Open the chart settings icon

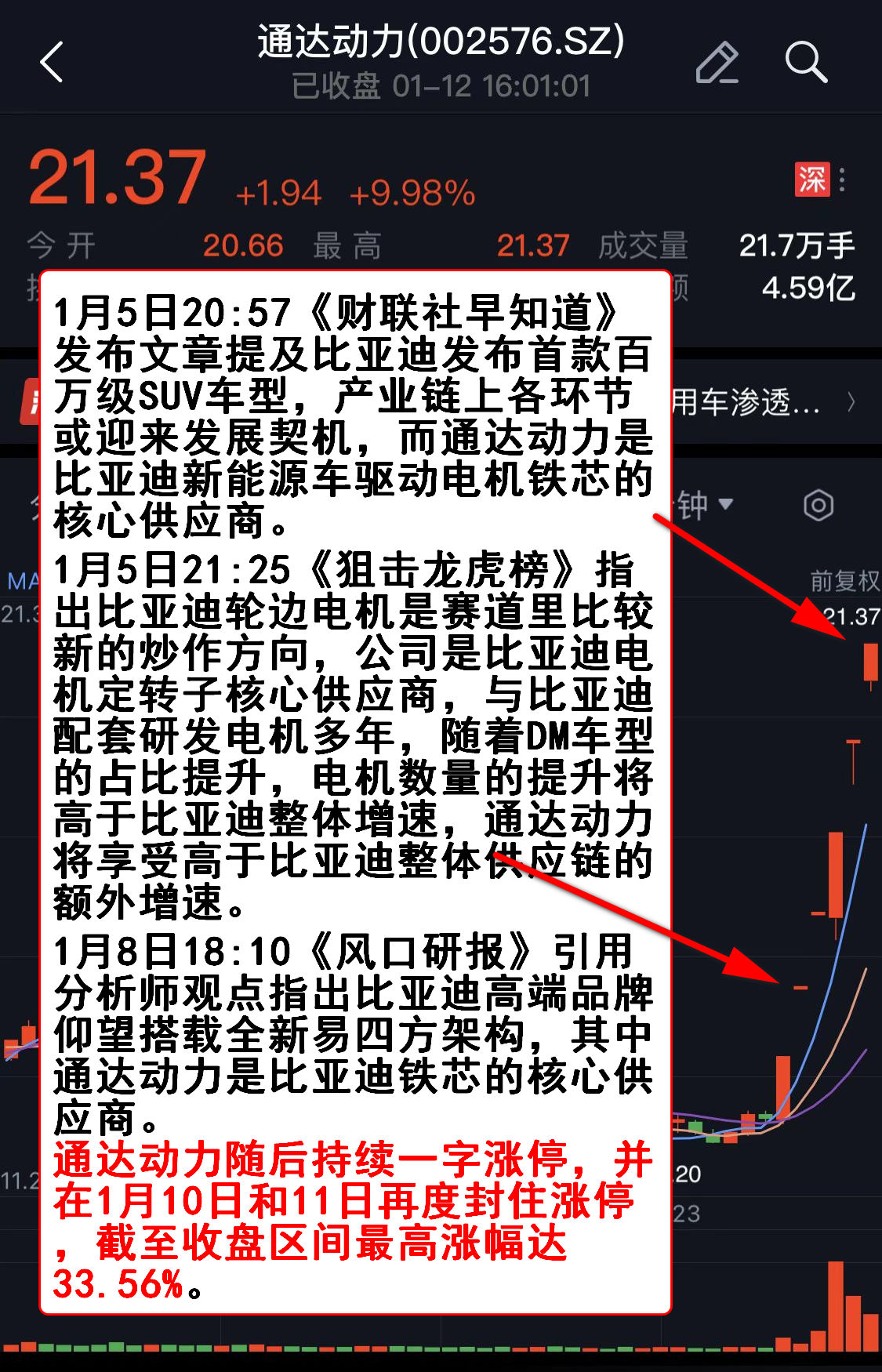pos(818,505)
